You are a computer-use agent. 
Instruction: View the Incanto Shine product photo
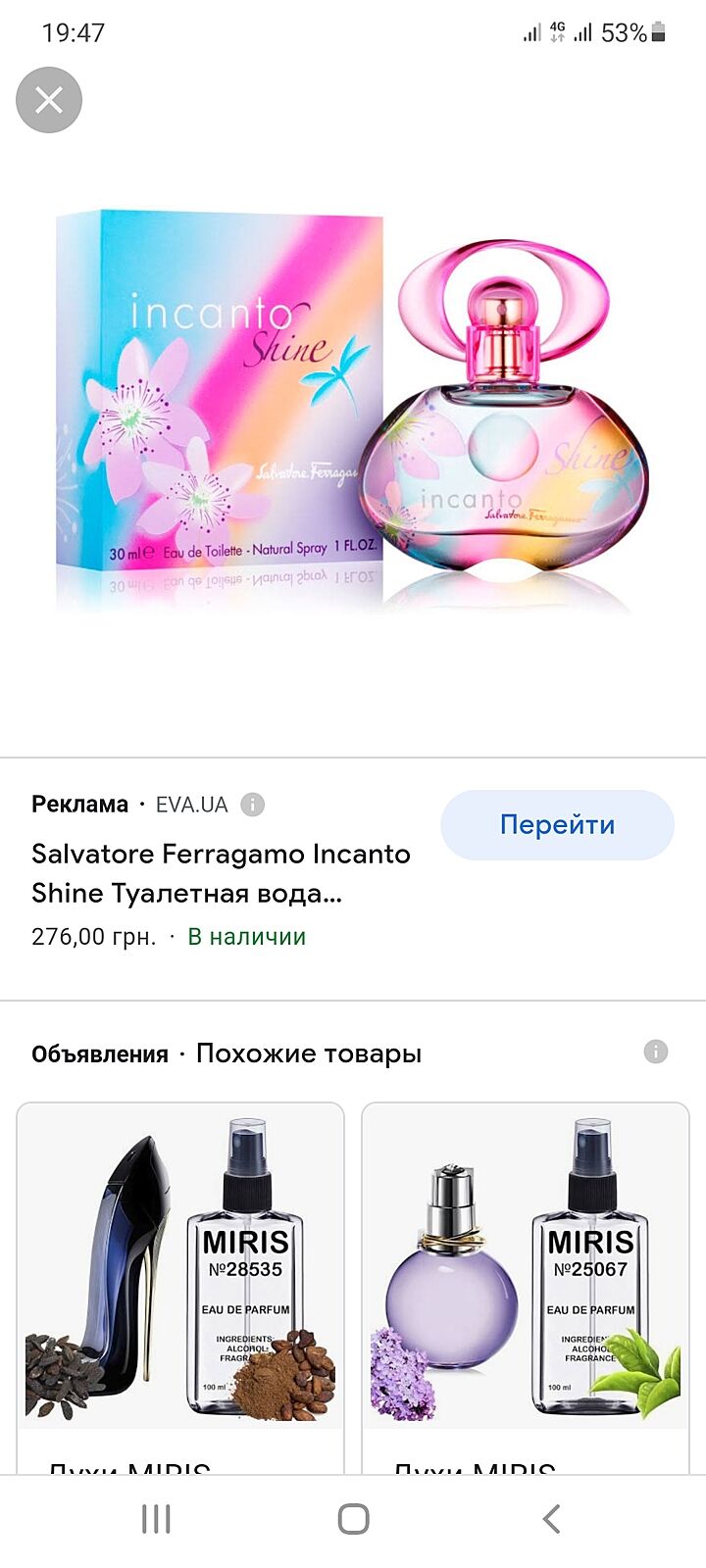tap(351, 412)
